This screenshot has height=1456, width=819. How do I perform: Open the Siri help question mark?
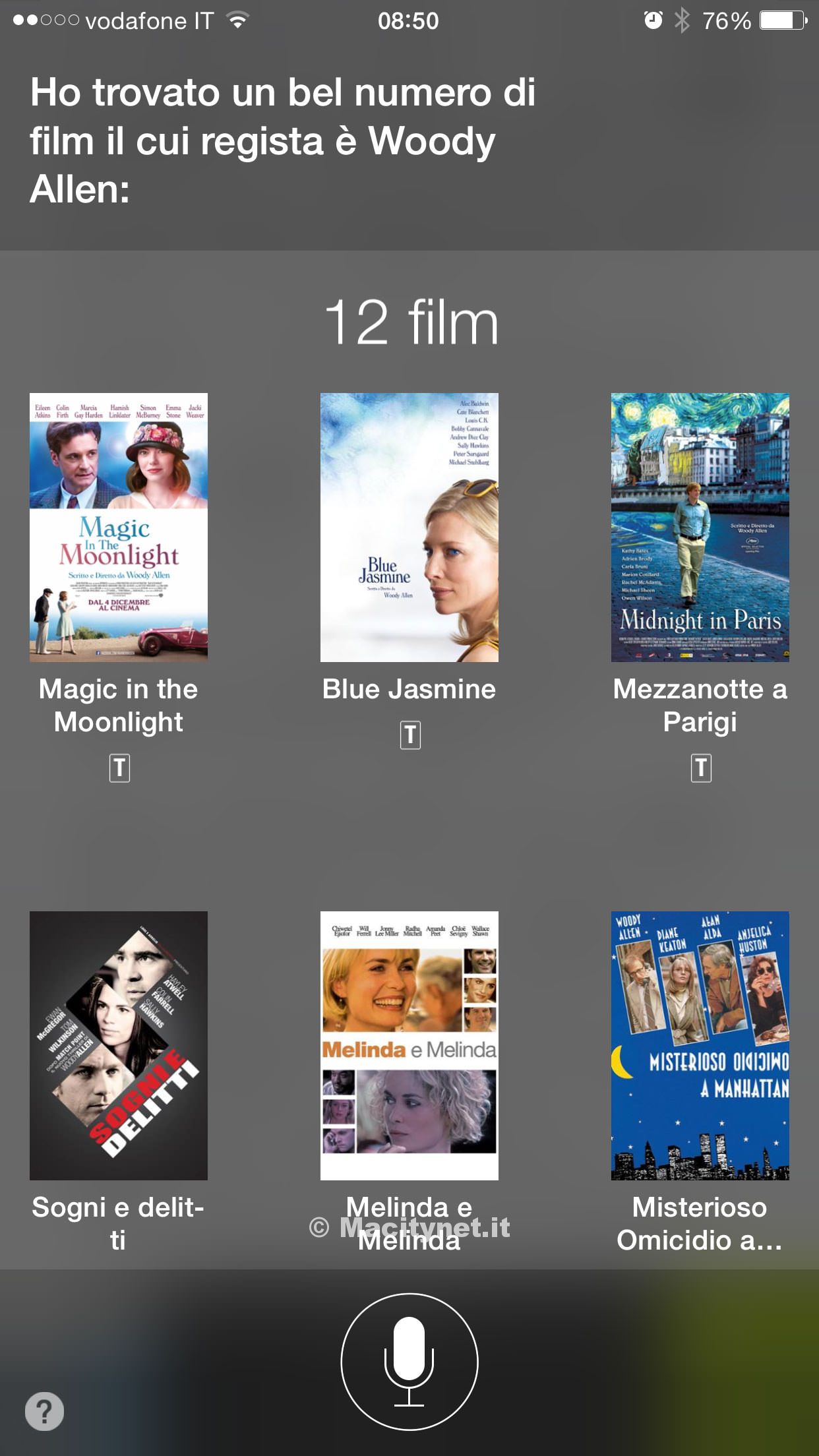click(x=44, y=1411)
